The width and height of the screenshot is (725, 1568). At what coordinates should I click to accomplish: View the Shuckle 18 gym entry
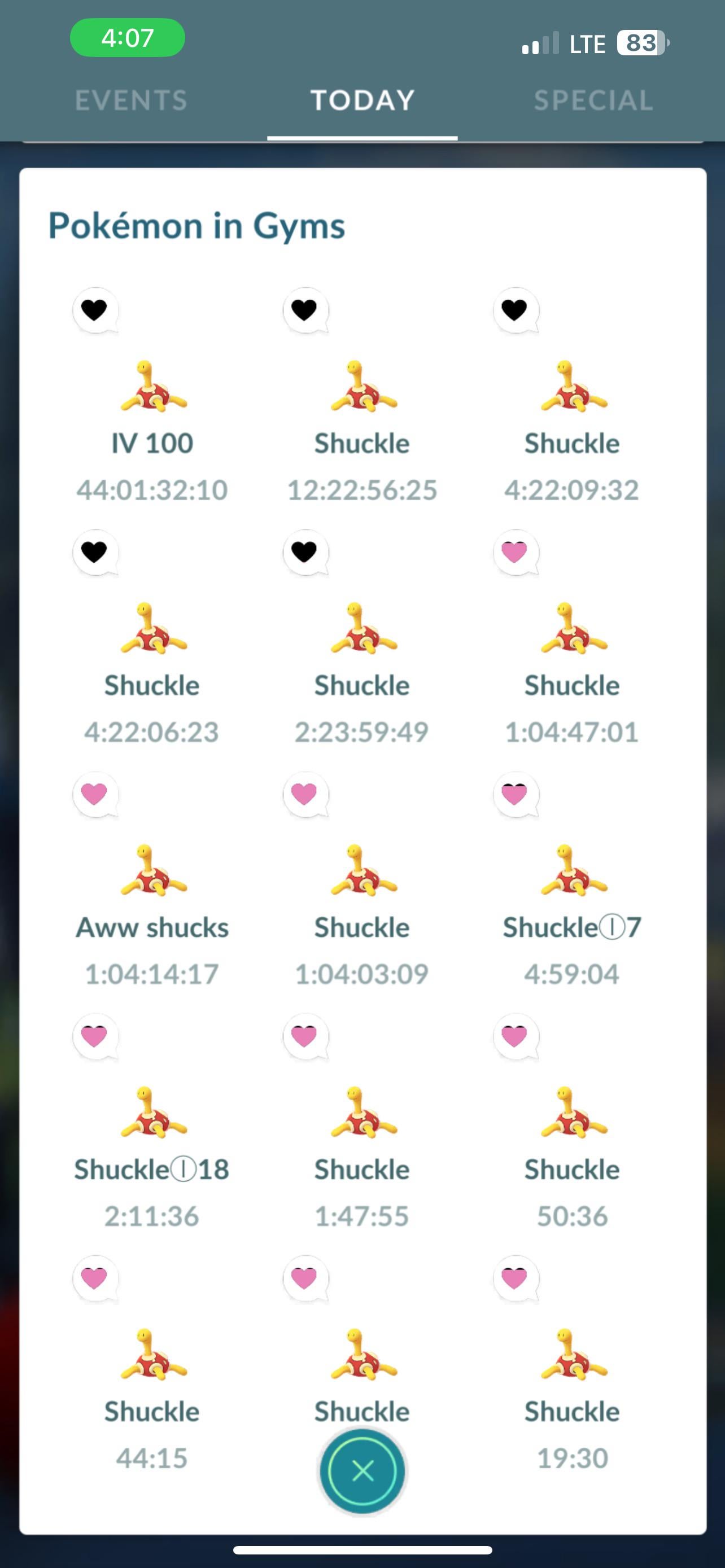coord(152,1113)
